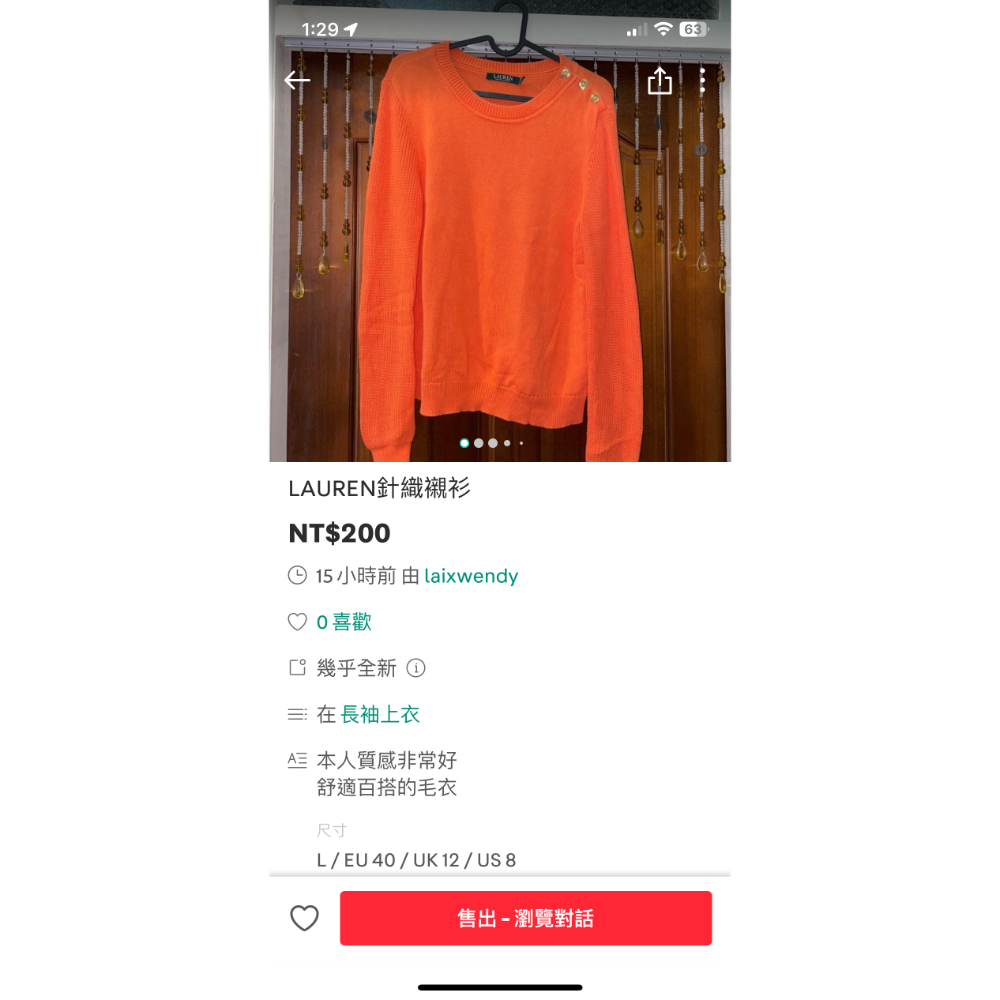Open seller laixwendy's profile
1000x1000 pixels.
pos(471,576)
